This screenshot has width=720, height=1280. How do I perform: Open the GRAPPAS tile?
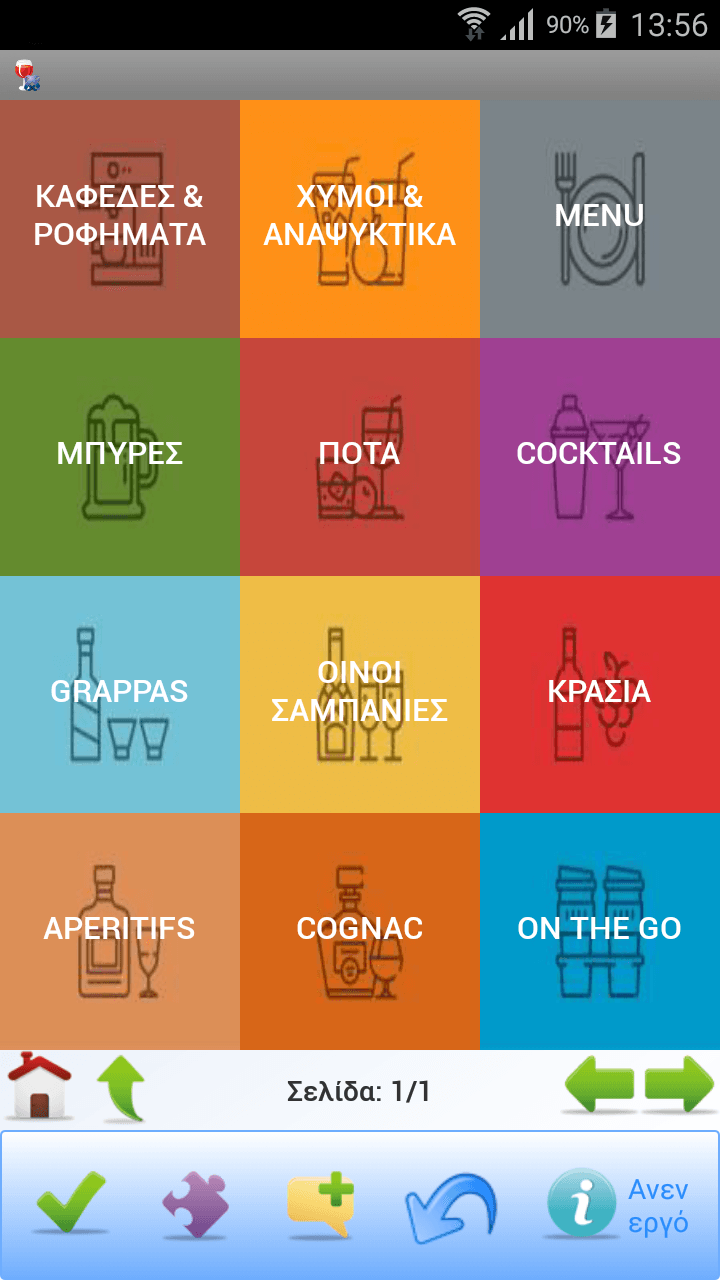(120, 694)
